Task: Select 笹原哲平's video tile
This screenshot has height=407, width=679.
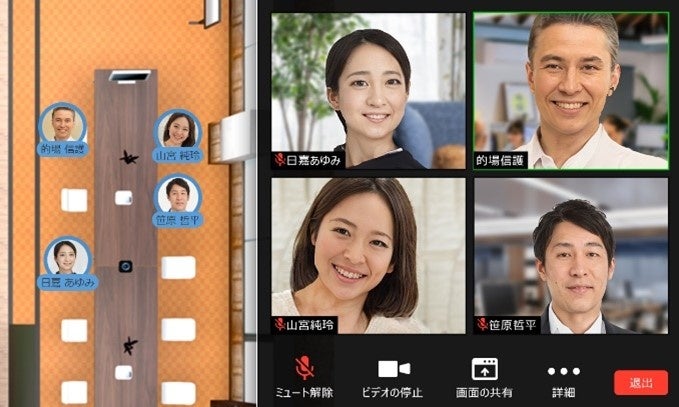Action: pos(570,255)
